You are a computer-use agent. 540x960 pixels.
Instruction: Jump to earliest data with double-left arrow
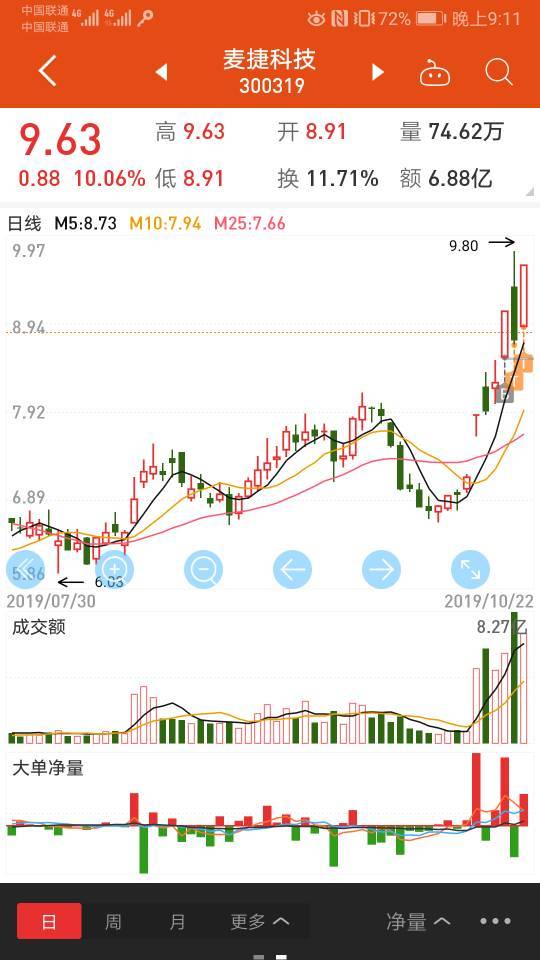pos(25,570)
